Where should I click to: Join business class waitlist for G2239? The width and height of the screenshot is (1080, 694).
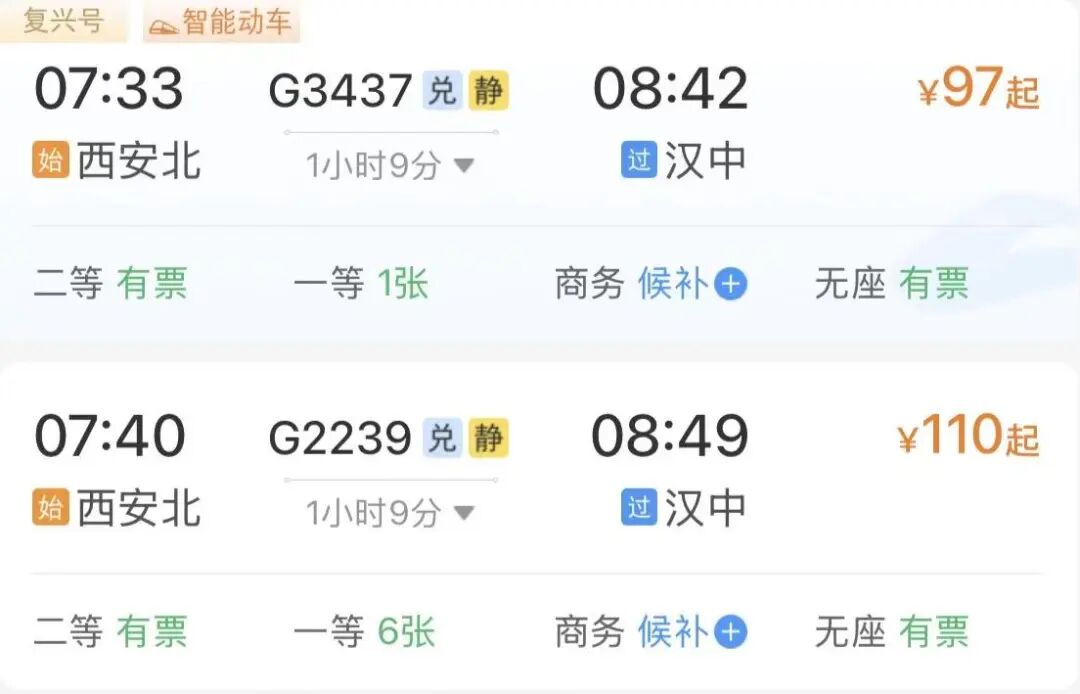point(731,632)
